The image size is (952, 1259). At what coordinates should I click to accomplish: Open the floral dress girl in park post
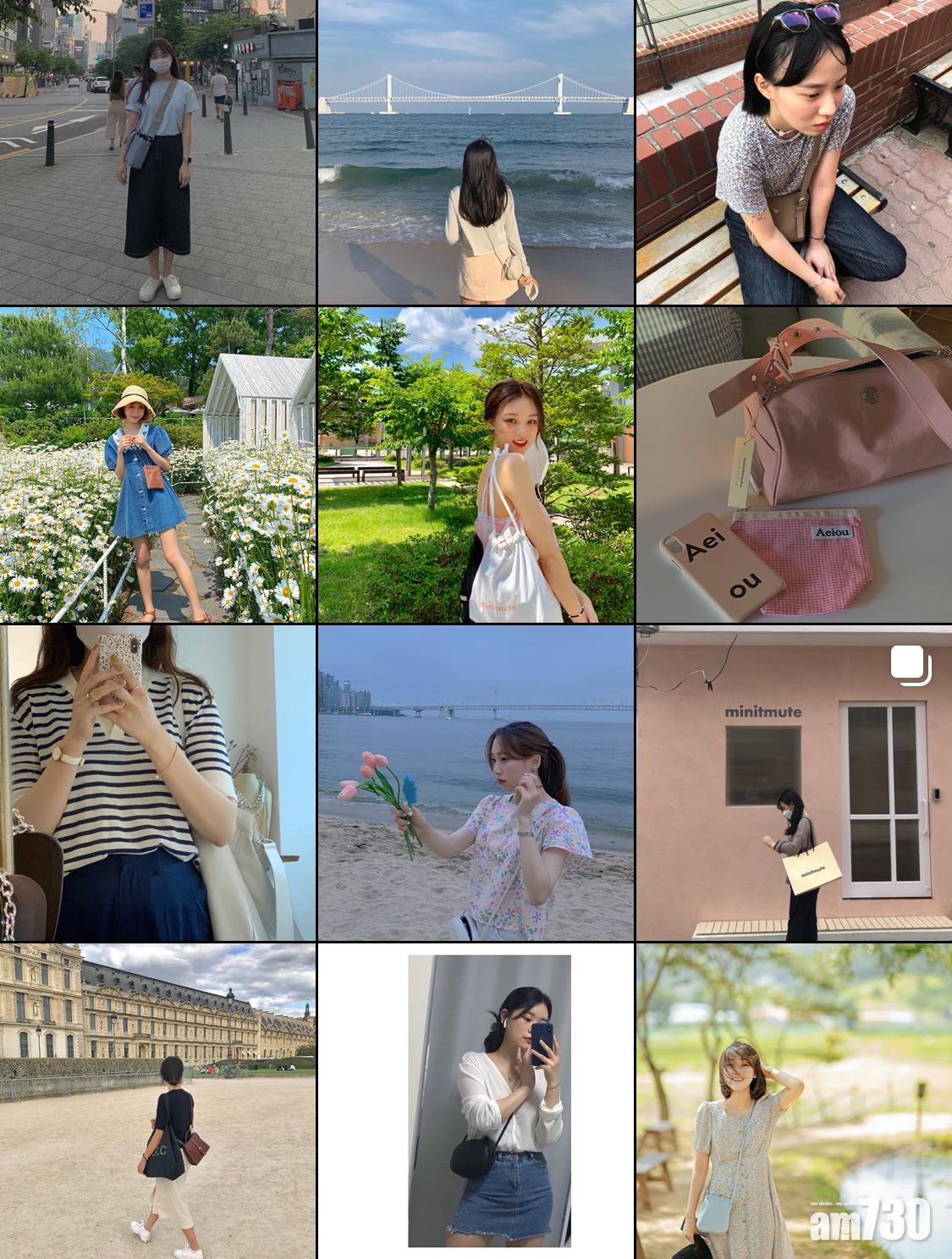pos(794,1102)
